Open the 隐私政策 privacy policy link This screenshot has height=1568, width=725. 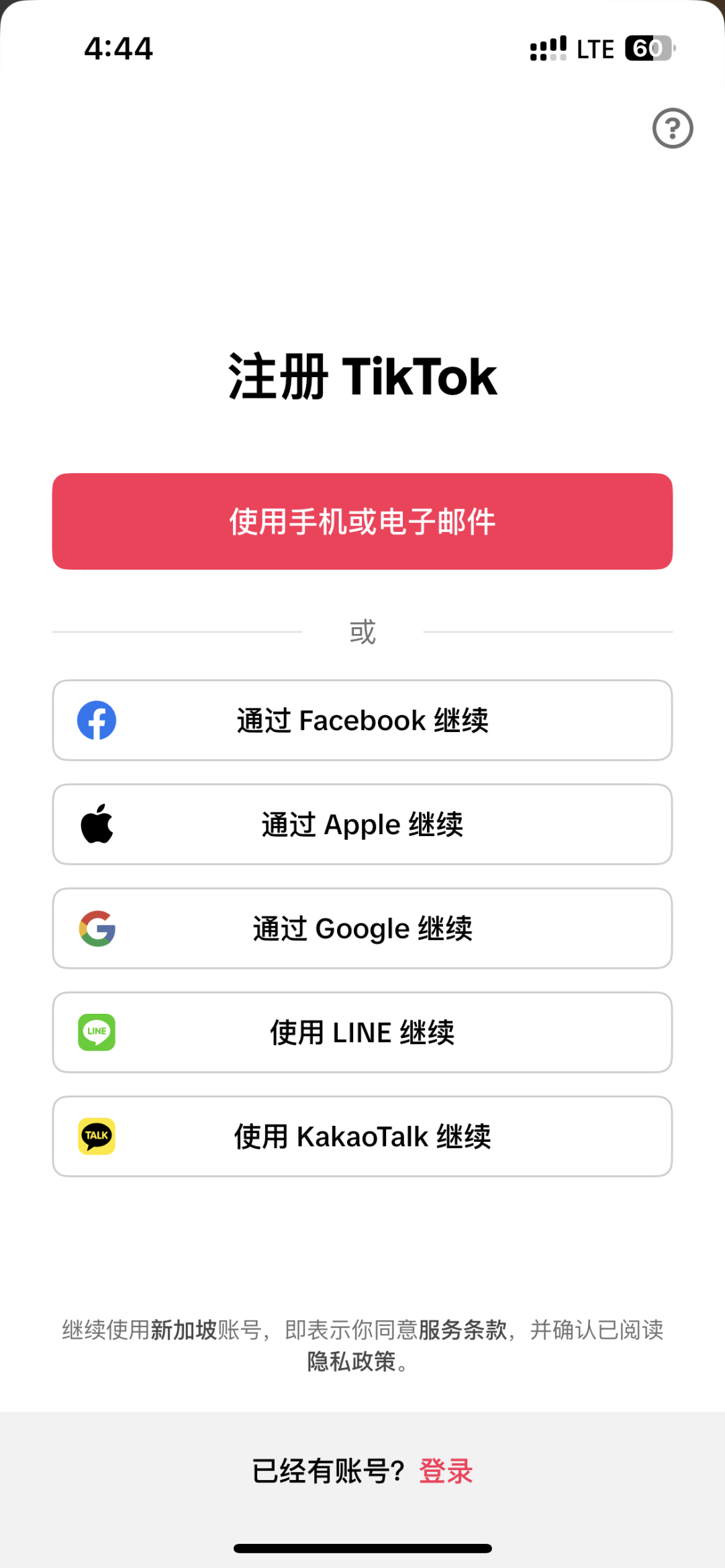coord(352,1361)
